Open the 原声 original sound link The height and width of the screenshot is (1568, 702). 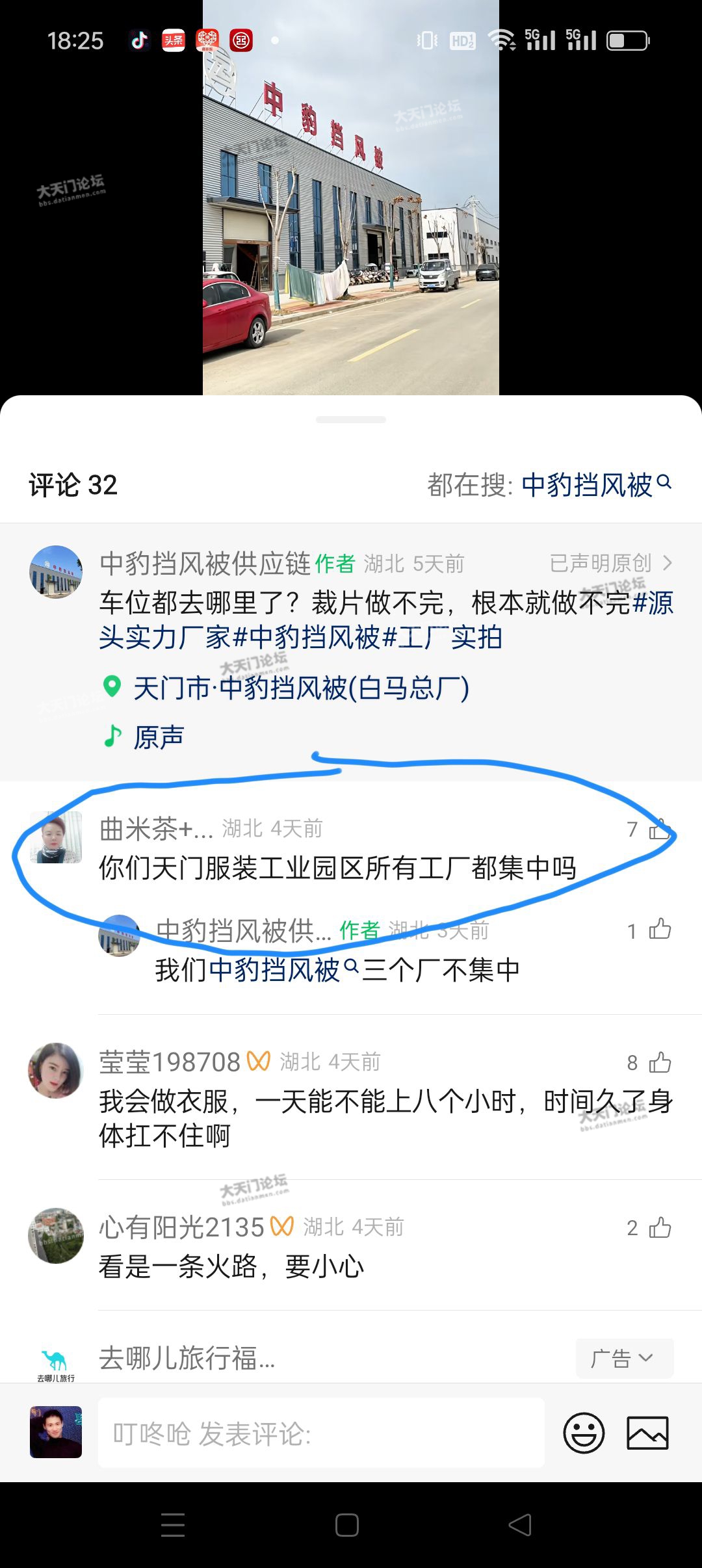point(158,737)
